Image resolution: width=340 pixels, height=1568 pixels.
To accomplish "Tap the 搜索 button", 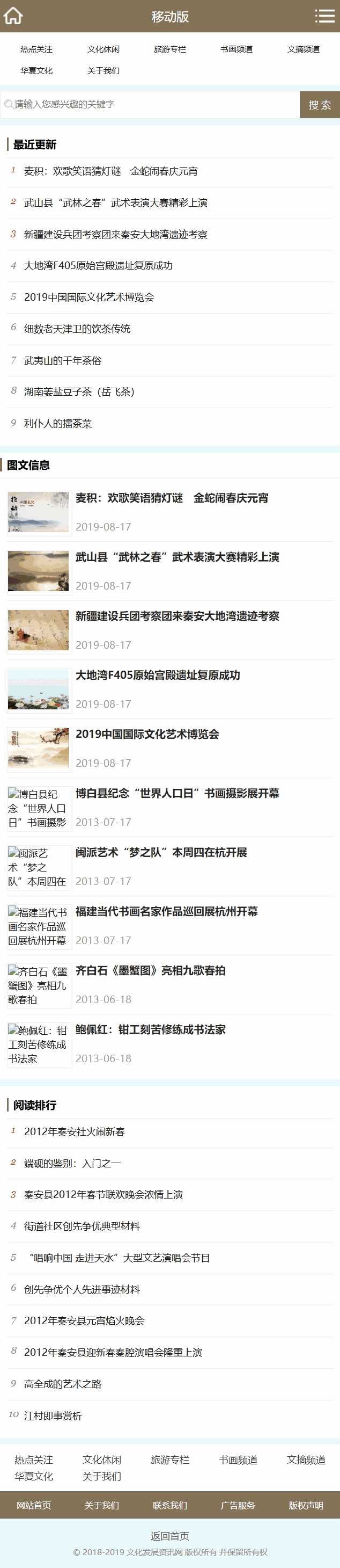I will [319, 105].
